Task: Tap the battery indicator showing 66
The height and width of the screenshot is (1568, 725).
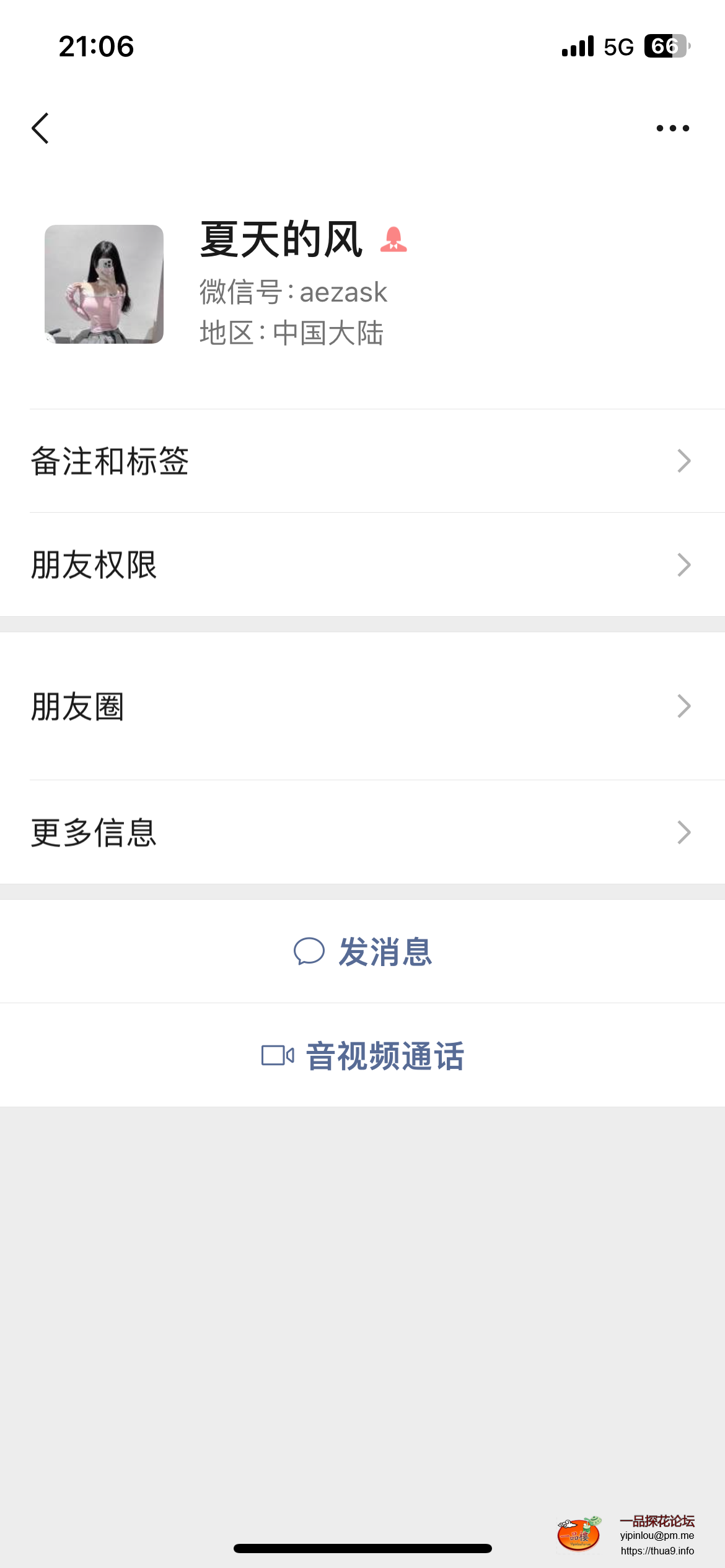Action: pos(666,45)
